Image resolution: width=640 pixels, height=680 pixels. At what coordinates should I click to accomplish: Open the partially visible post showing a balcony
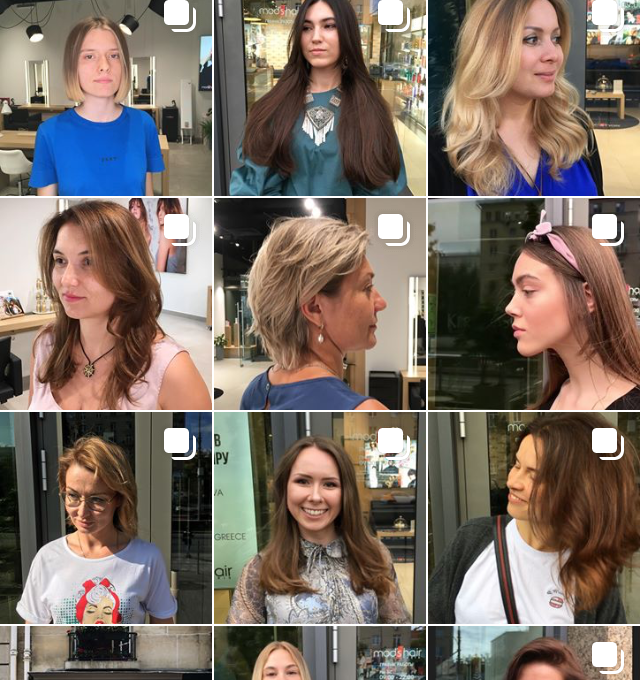(x=105, y=654)
